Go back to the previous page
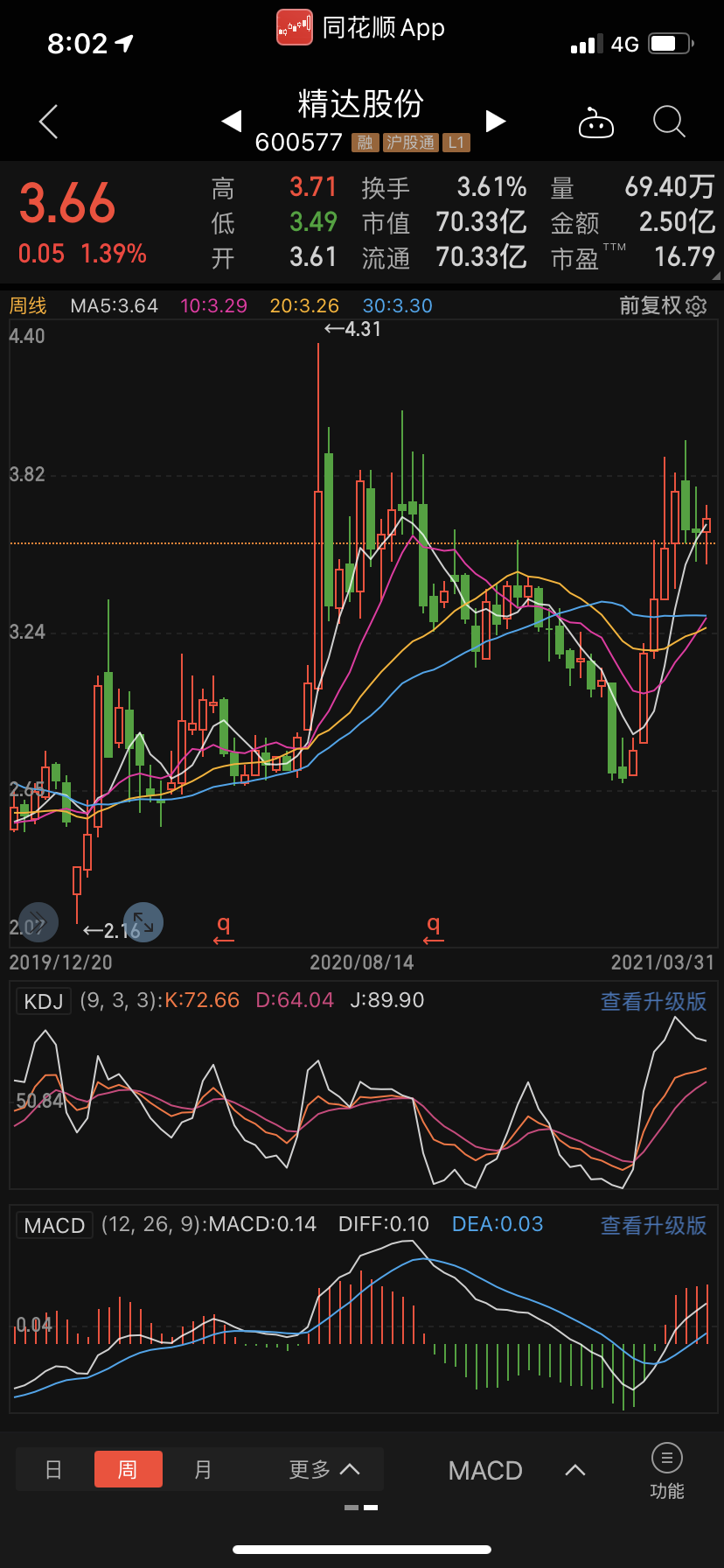 pyautogui.click(x=49, y=122)
